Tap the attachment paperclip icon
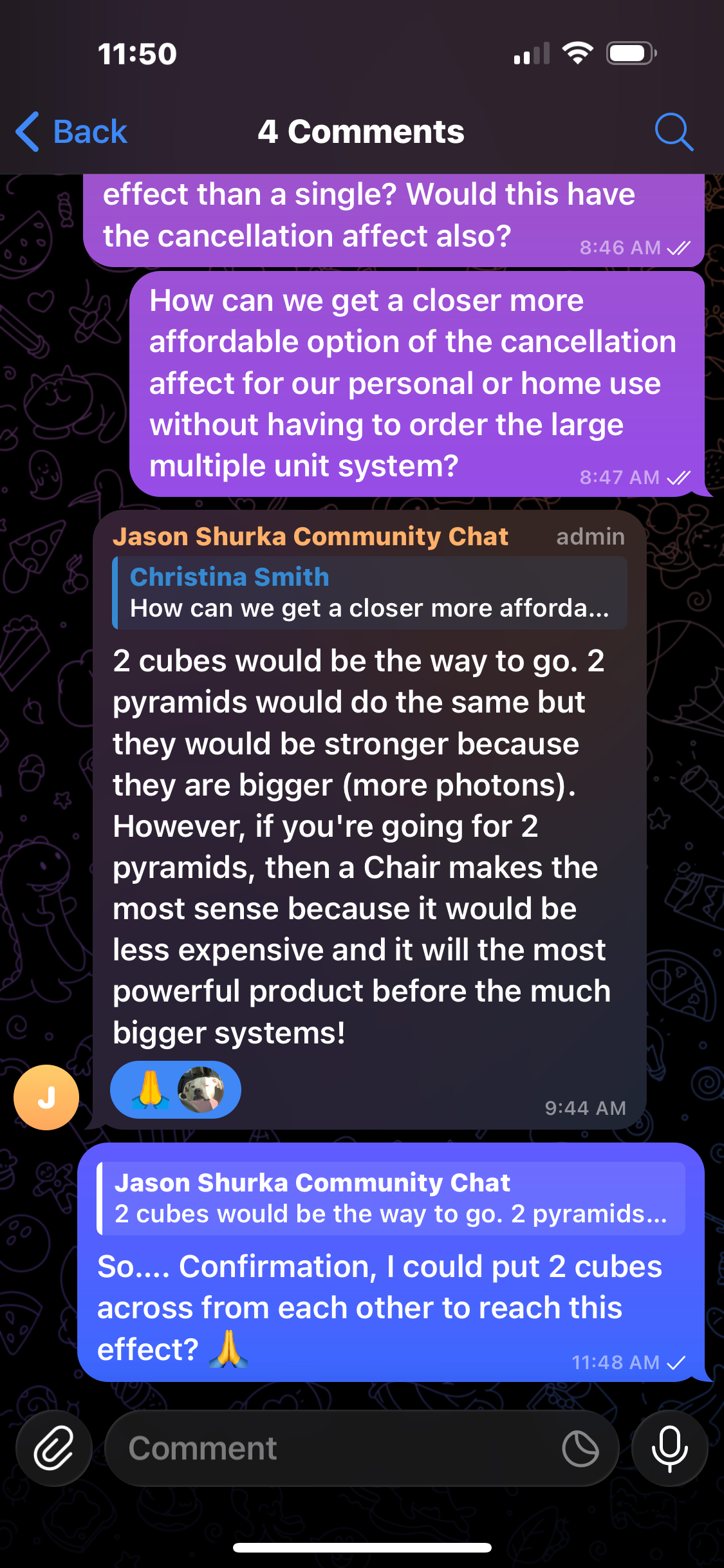724x1568 pixels. [53, 1448]
